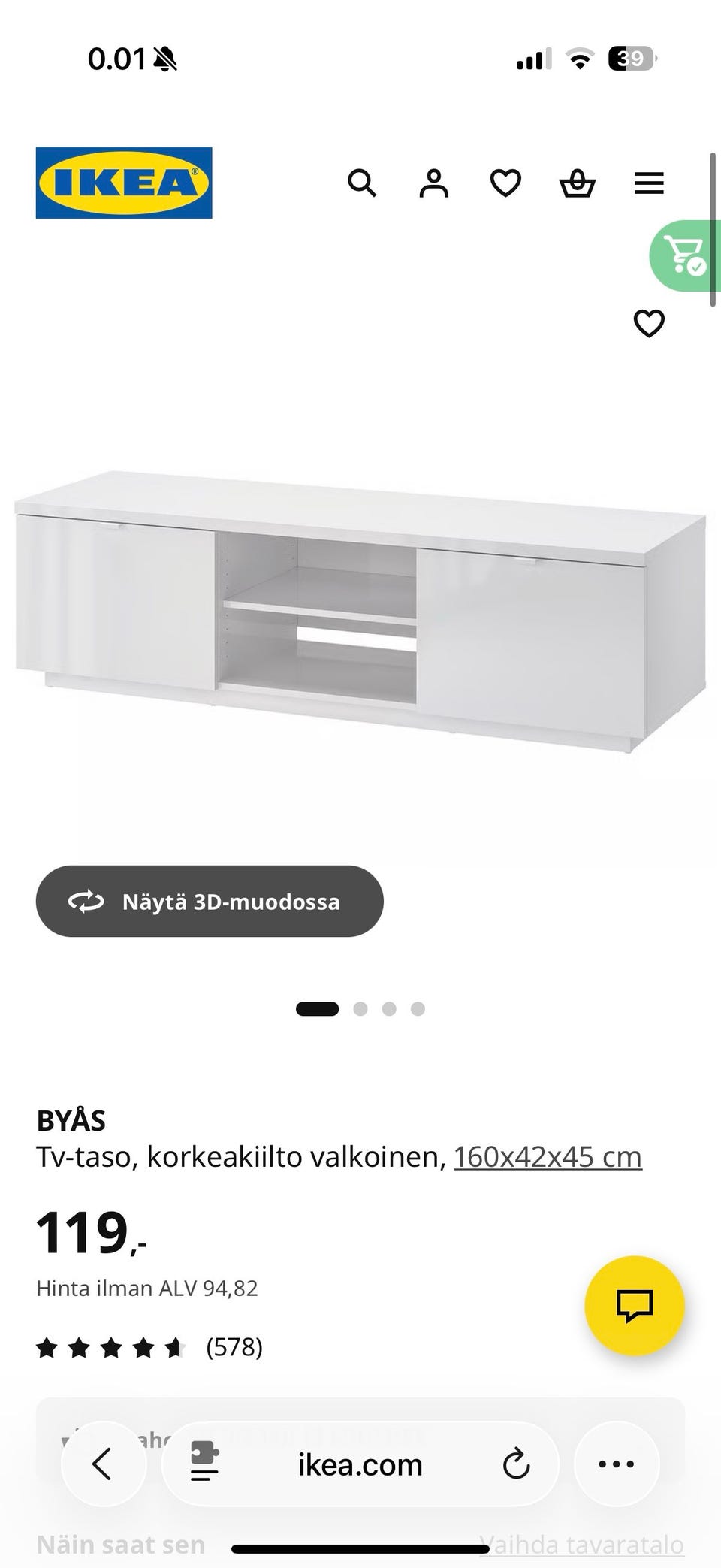Reload the ikea.com page
This screenshot has height=1568, width=721.
coord(516,1464)
